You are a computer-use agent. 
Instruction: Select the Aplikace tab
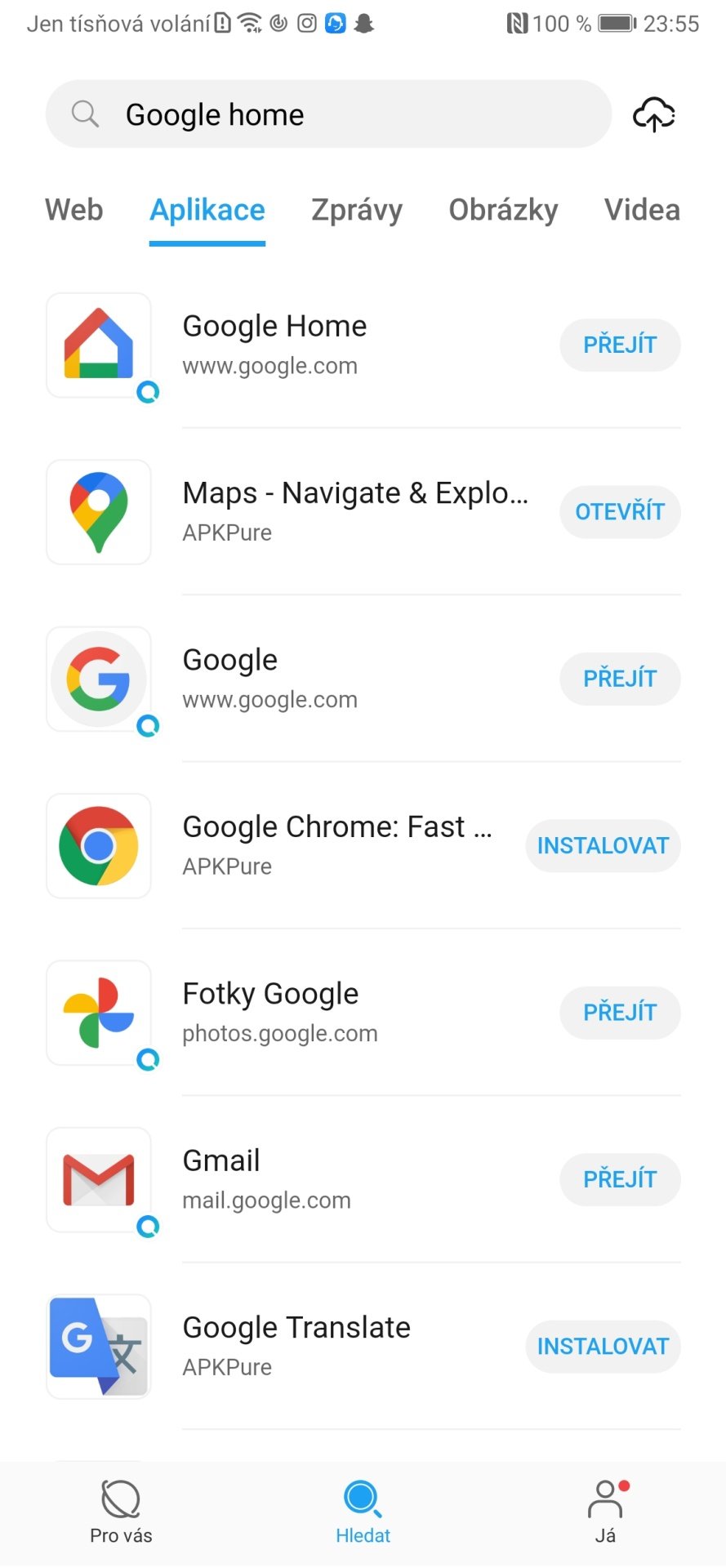(207, 210)
